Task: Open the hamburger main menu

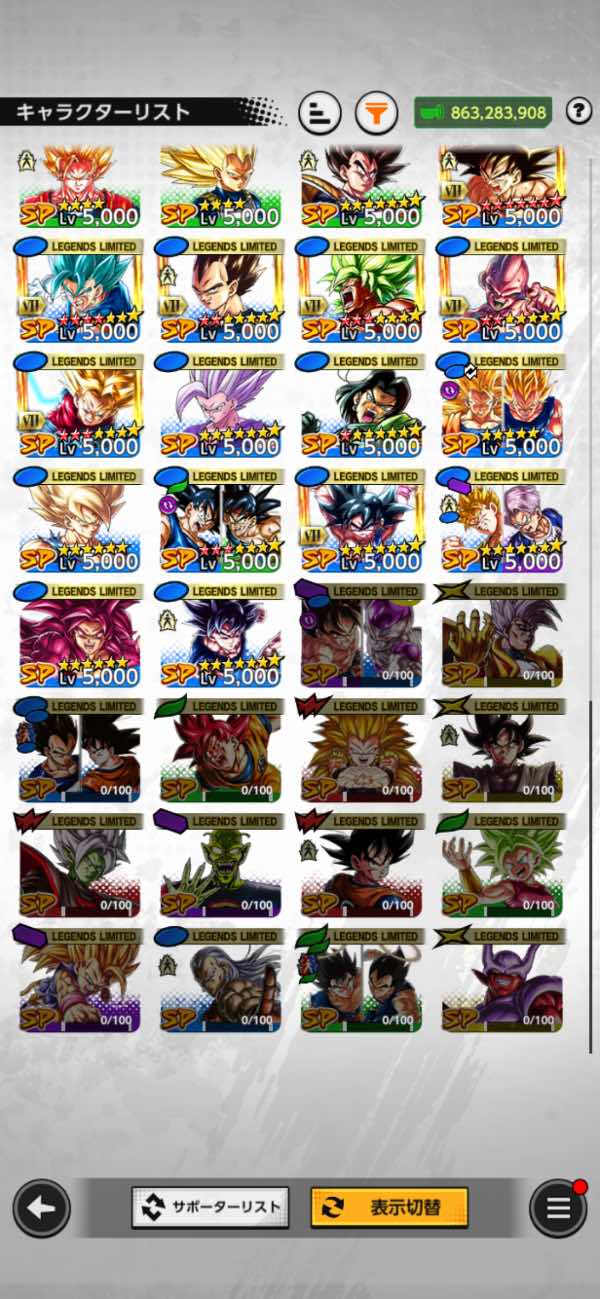Action: [x=557, y=1208]
